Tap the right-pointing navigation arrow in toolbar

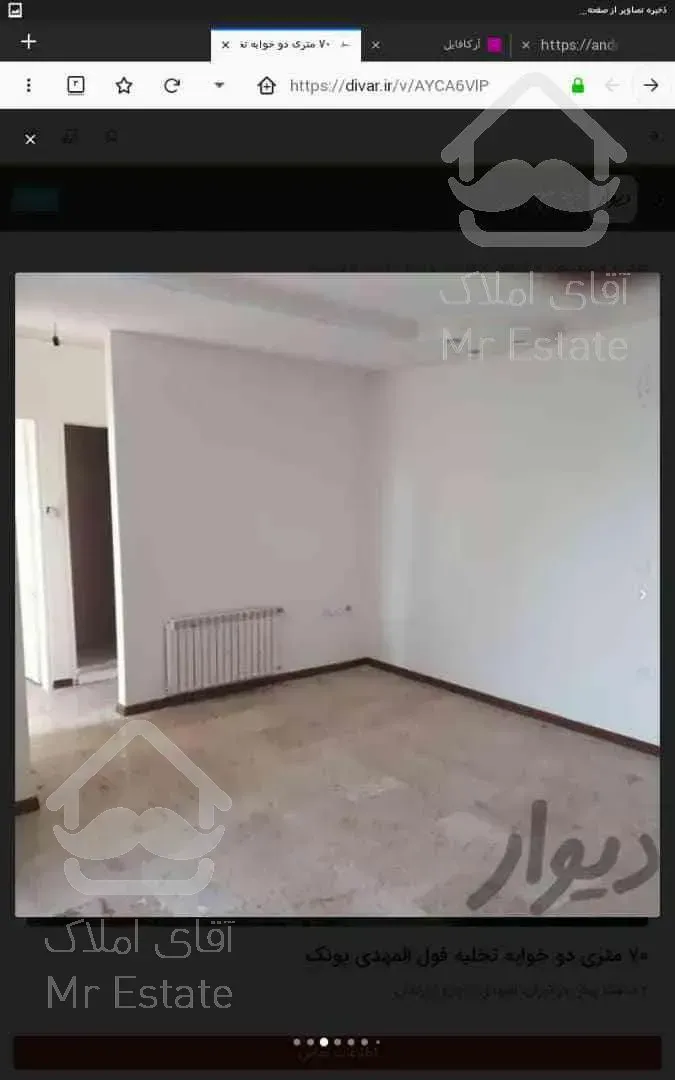tap(651, 86)
